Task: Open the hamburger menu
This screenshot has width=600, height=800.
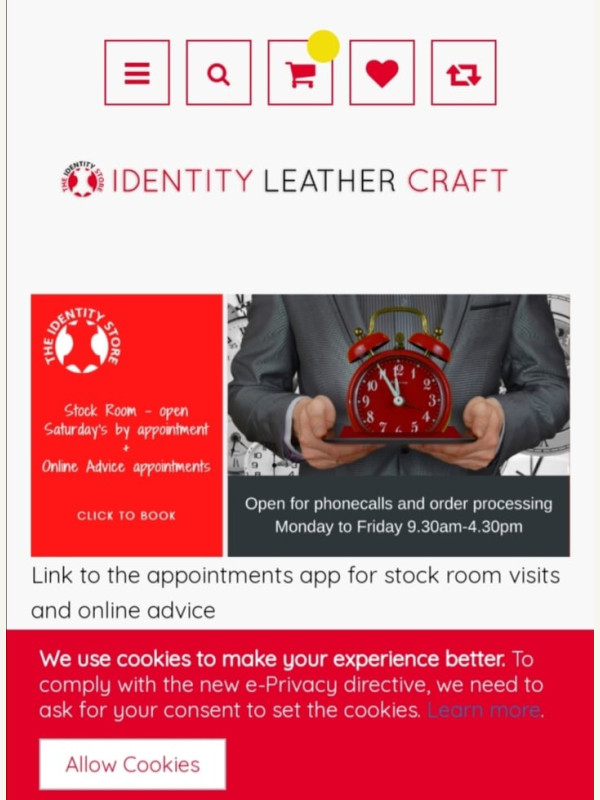Action: (137, 73)
